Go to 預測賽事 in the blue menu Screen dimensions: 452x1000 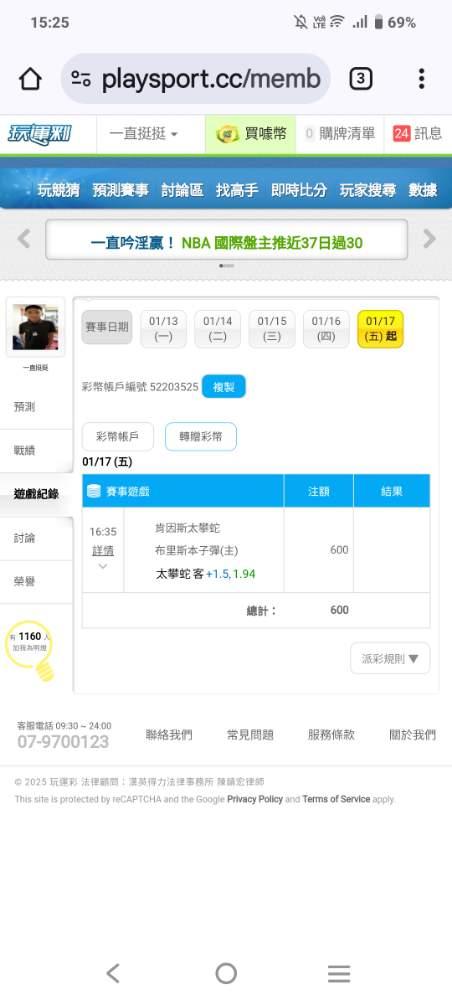120,190
